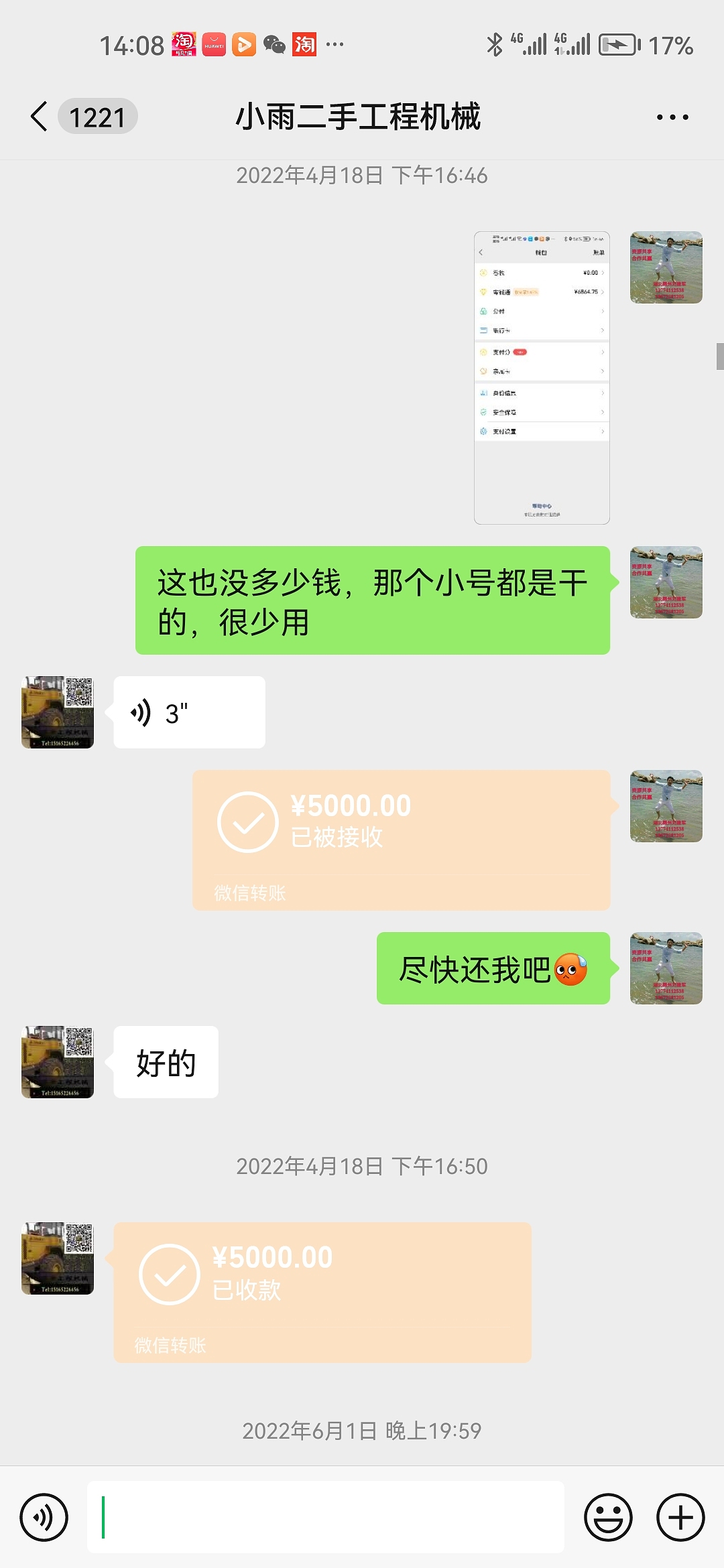Image resolution: width=724 pixels, height=1568 pixels.
Task: Open the plus attachment menu
Action: click(x=680, y=1517)
